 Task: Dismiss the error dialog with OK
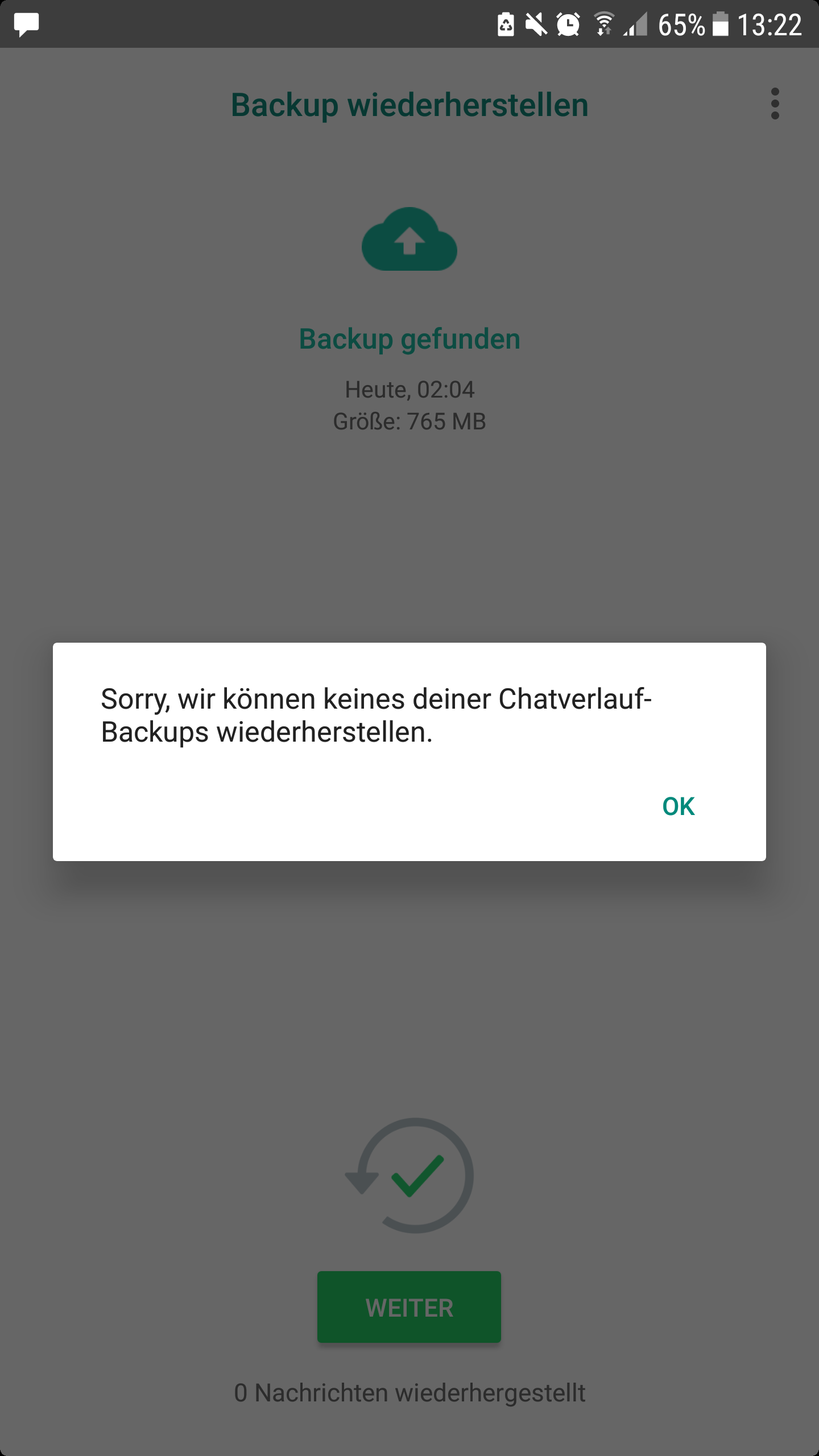pos(678,806)
